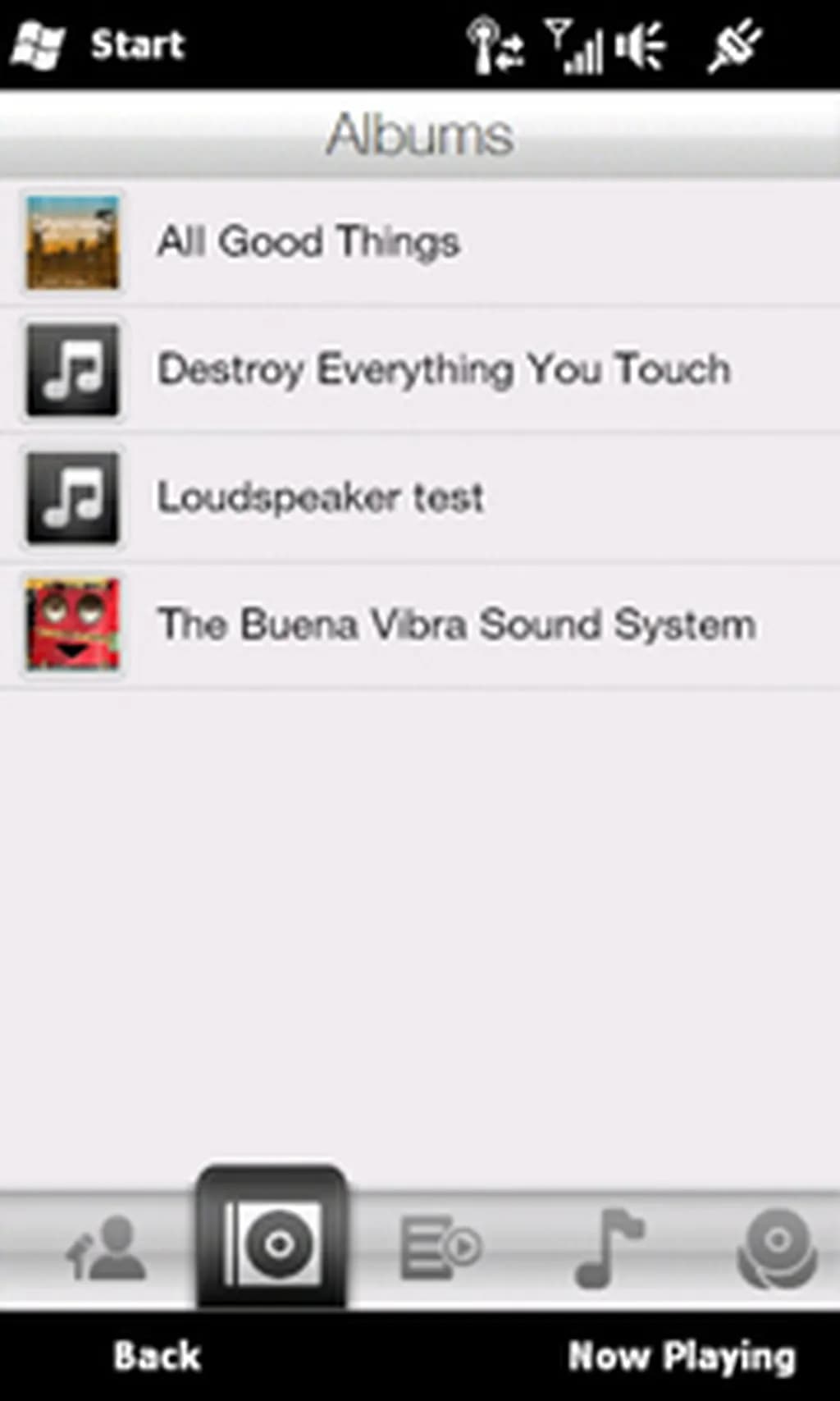The image size is (840, 1401).
Task: Switch to the All Songs note tab
Action: click(x=609, y=1248)
